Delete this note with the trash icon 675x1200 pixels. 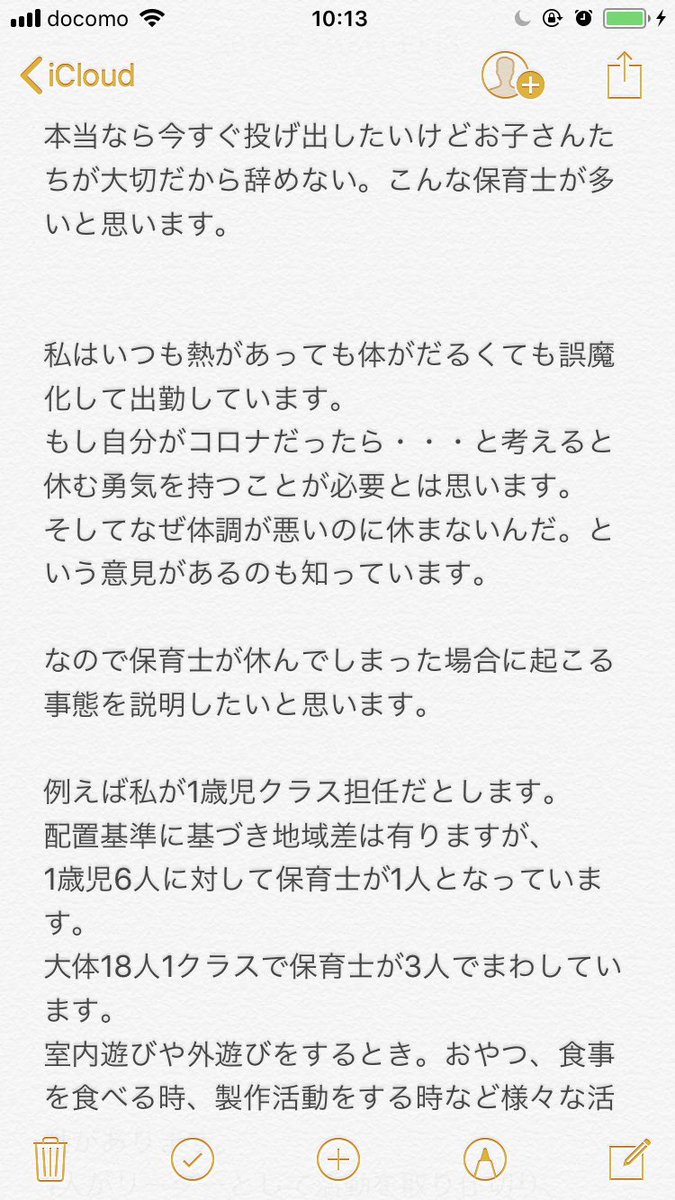pyautogui.click(x=50, y=1160)
